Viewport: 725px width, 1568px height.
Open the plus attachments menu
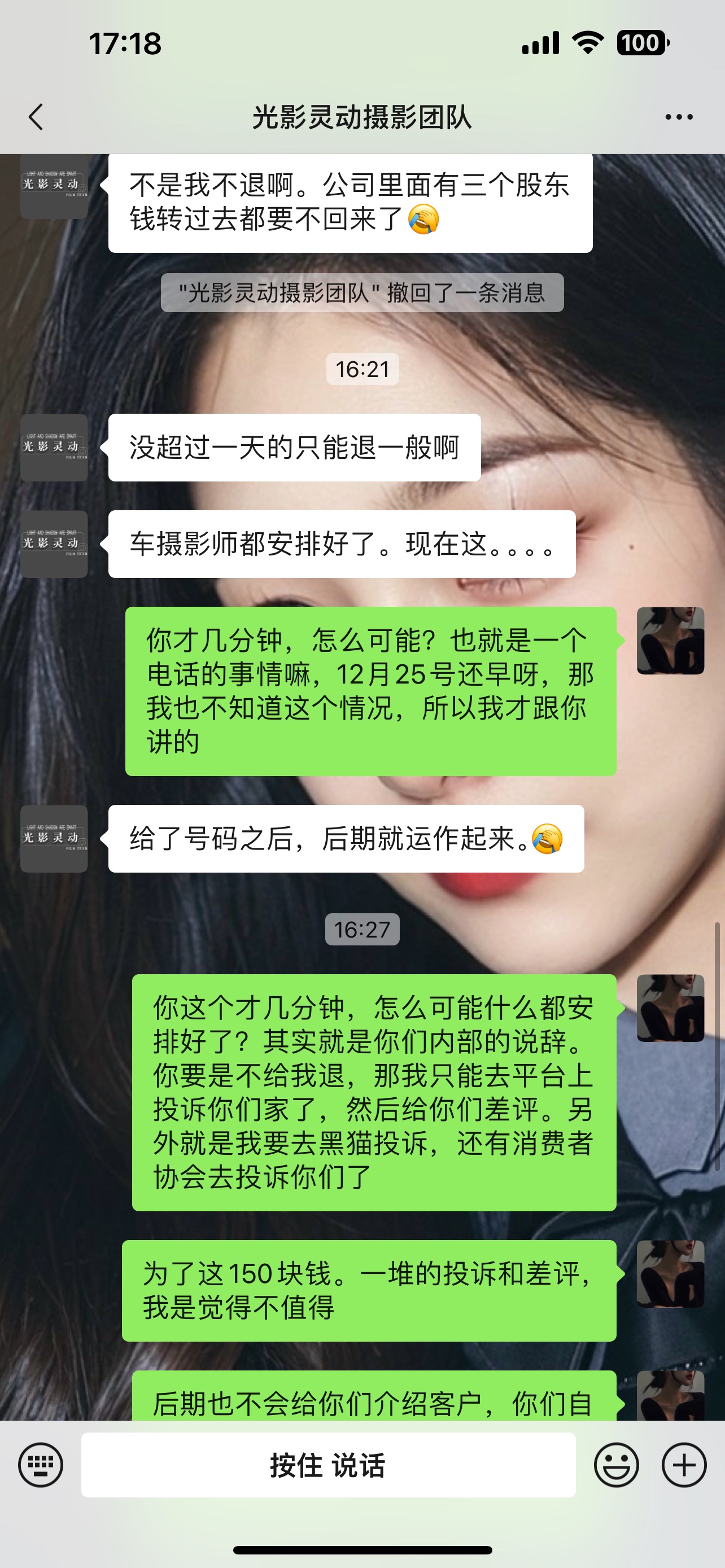[684, 1465]
